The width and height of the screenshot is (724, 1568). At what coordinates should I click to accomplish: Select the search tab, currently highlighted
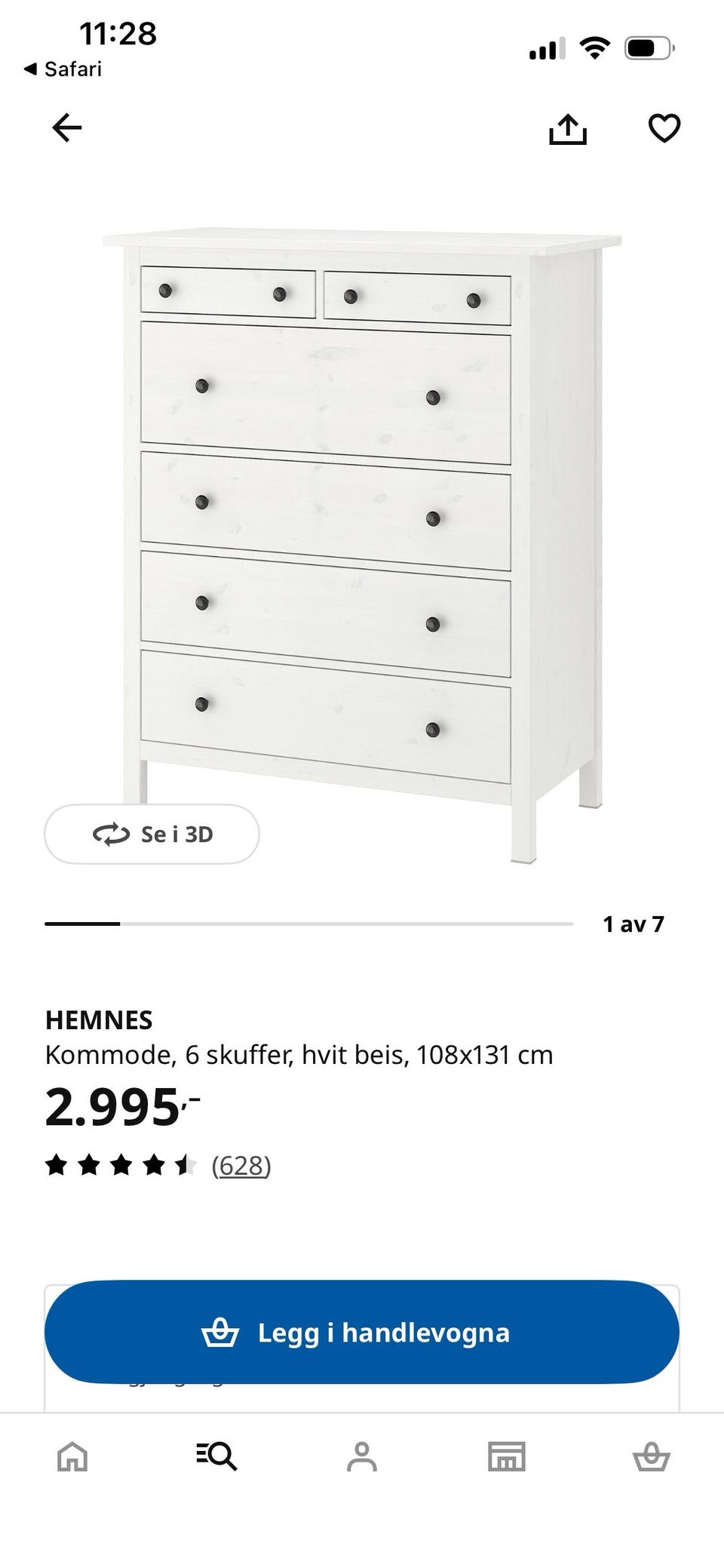point(216,1456)
